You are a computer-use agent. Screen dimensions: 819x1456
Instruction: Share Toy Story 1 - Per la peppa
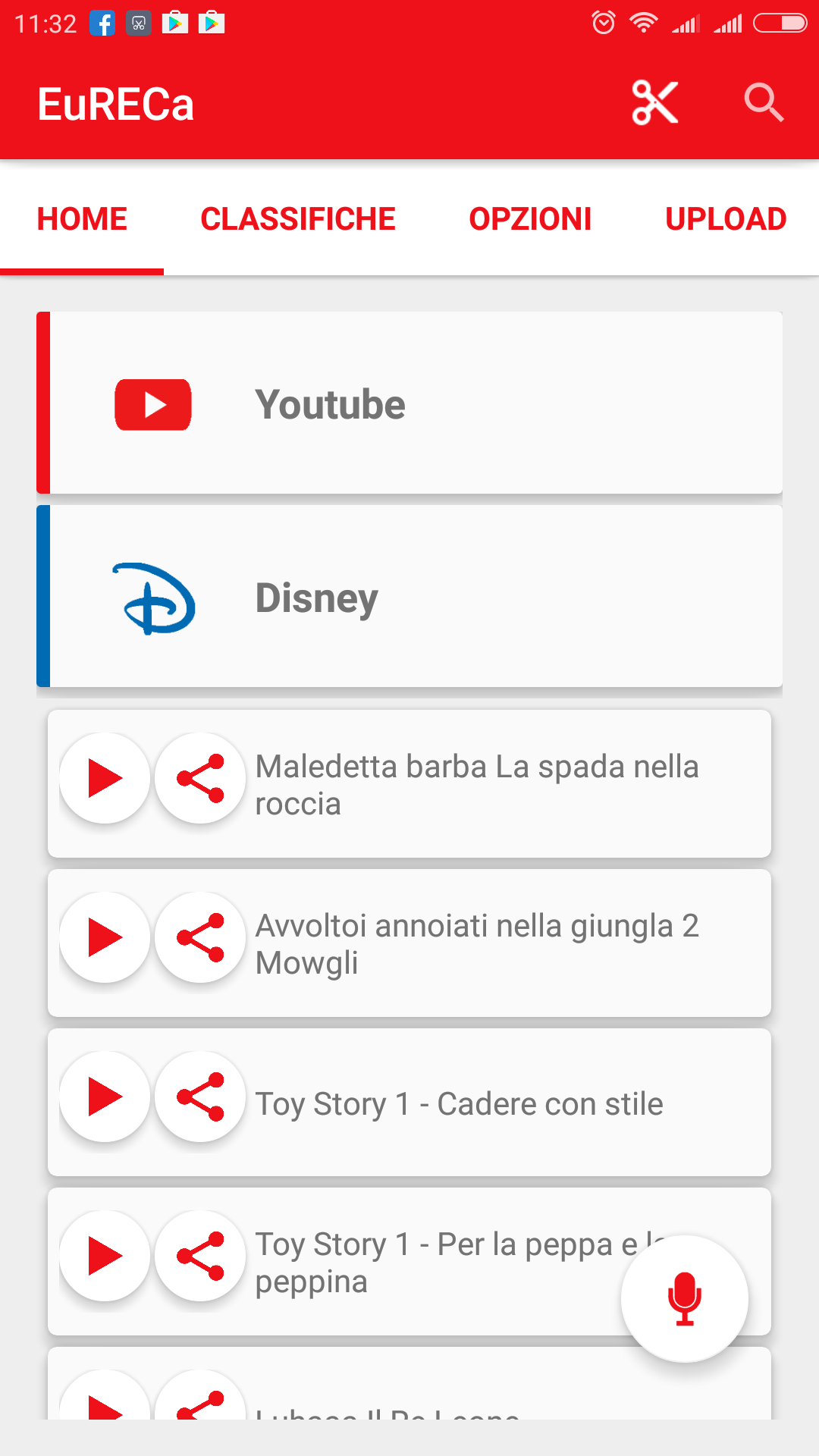click(x=200, y=1256)
